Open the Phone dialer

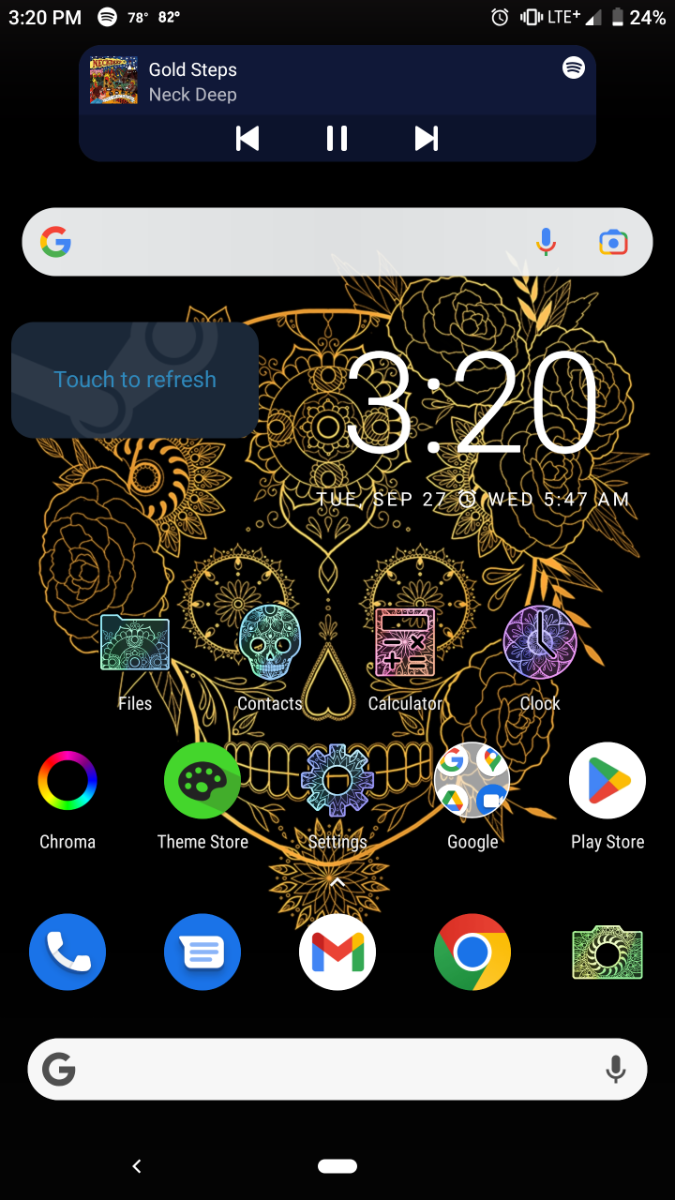(x=67, y=952)
